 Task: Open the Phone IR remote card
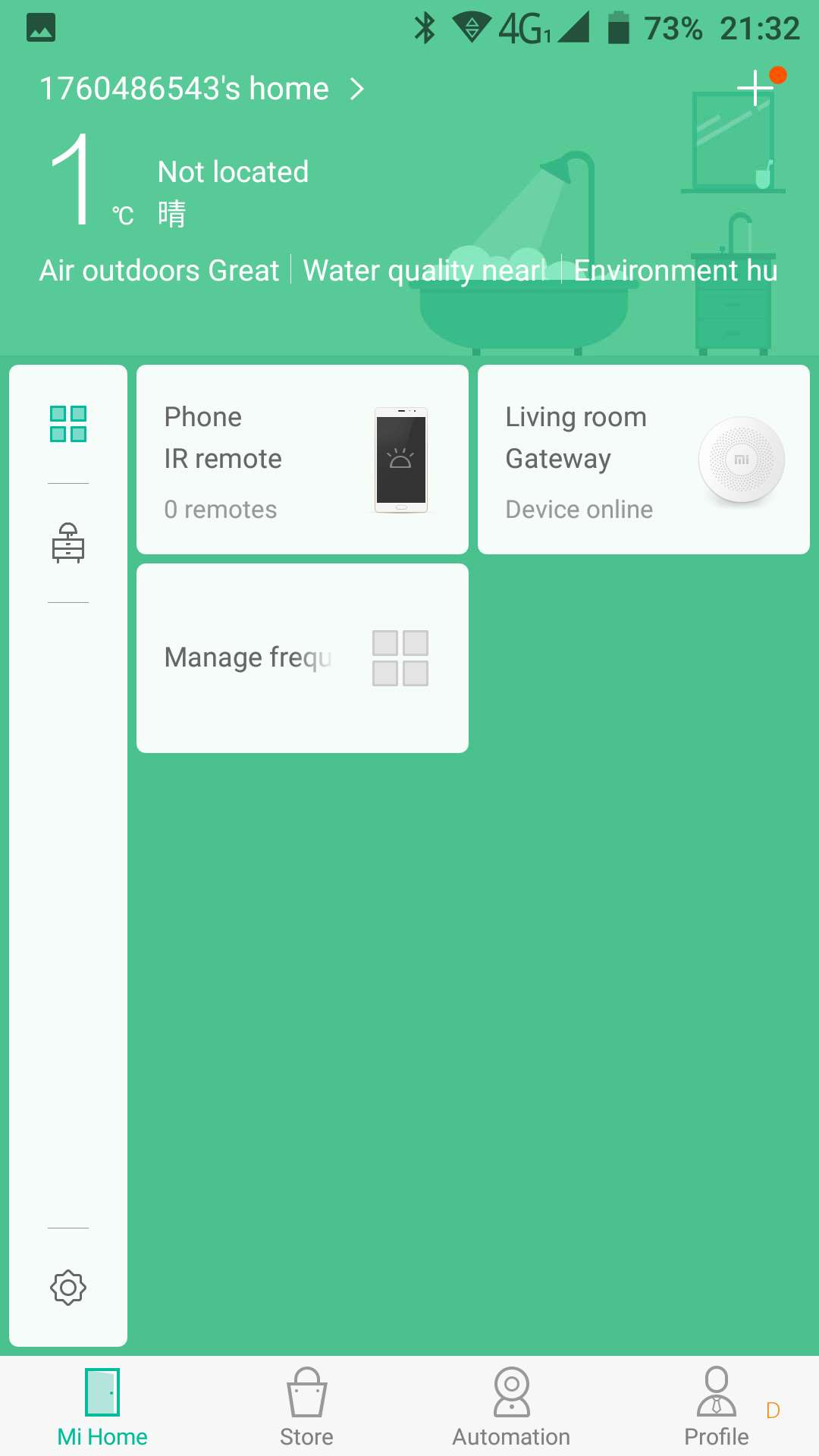pyautogui.click(x=302, y=460)
